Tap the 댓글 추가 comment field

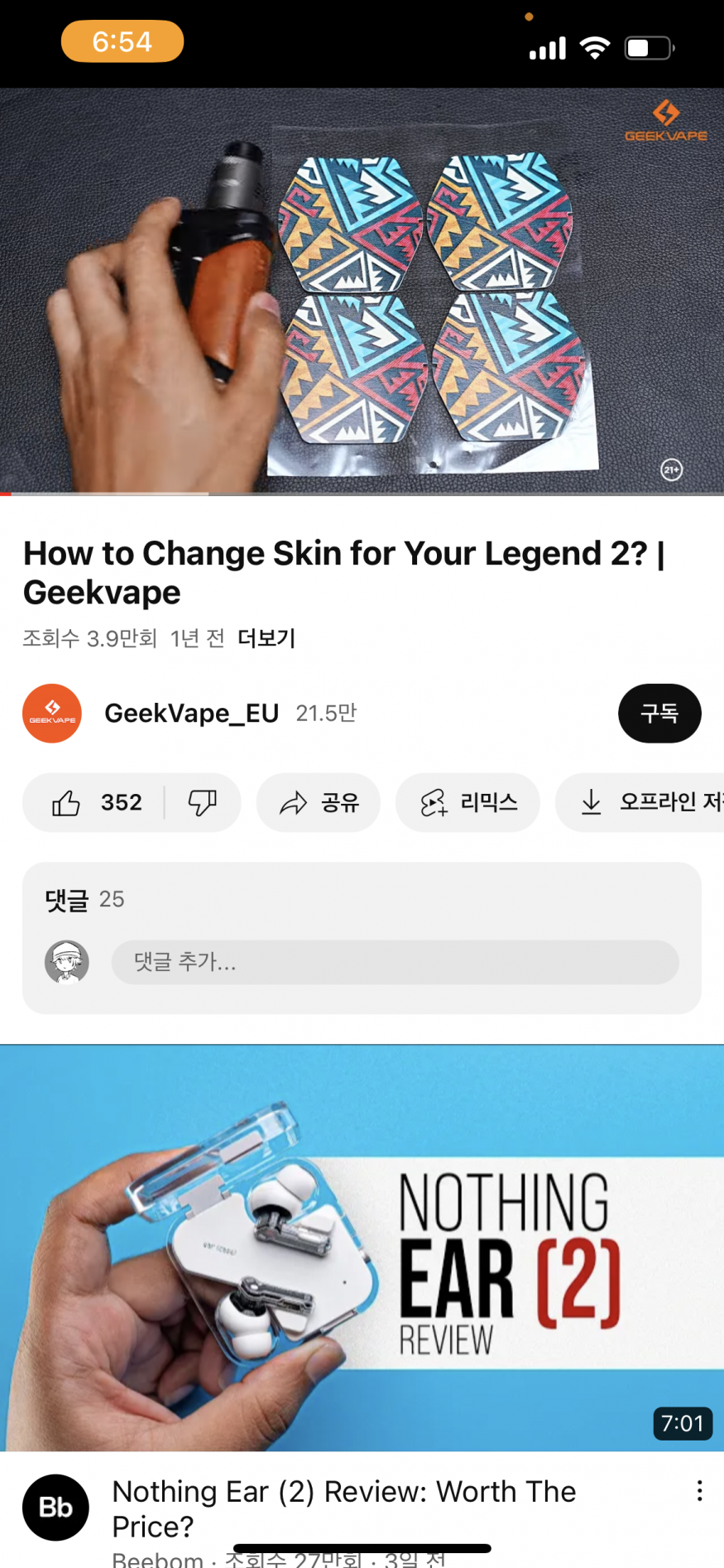tap(395, 962)
